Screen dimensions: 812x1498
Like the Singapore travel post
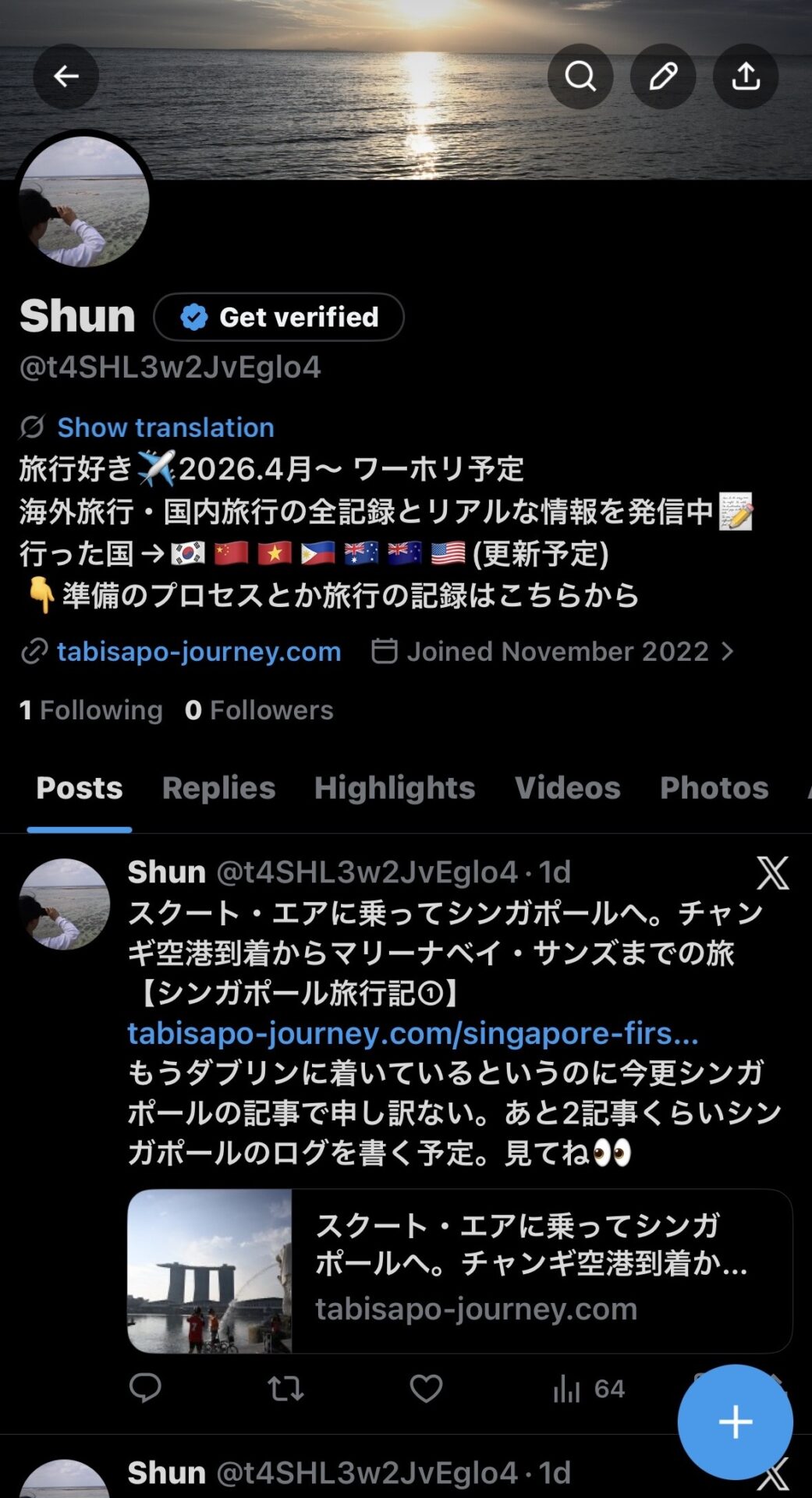tap(426, 1389)
